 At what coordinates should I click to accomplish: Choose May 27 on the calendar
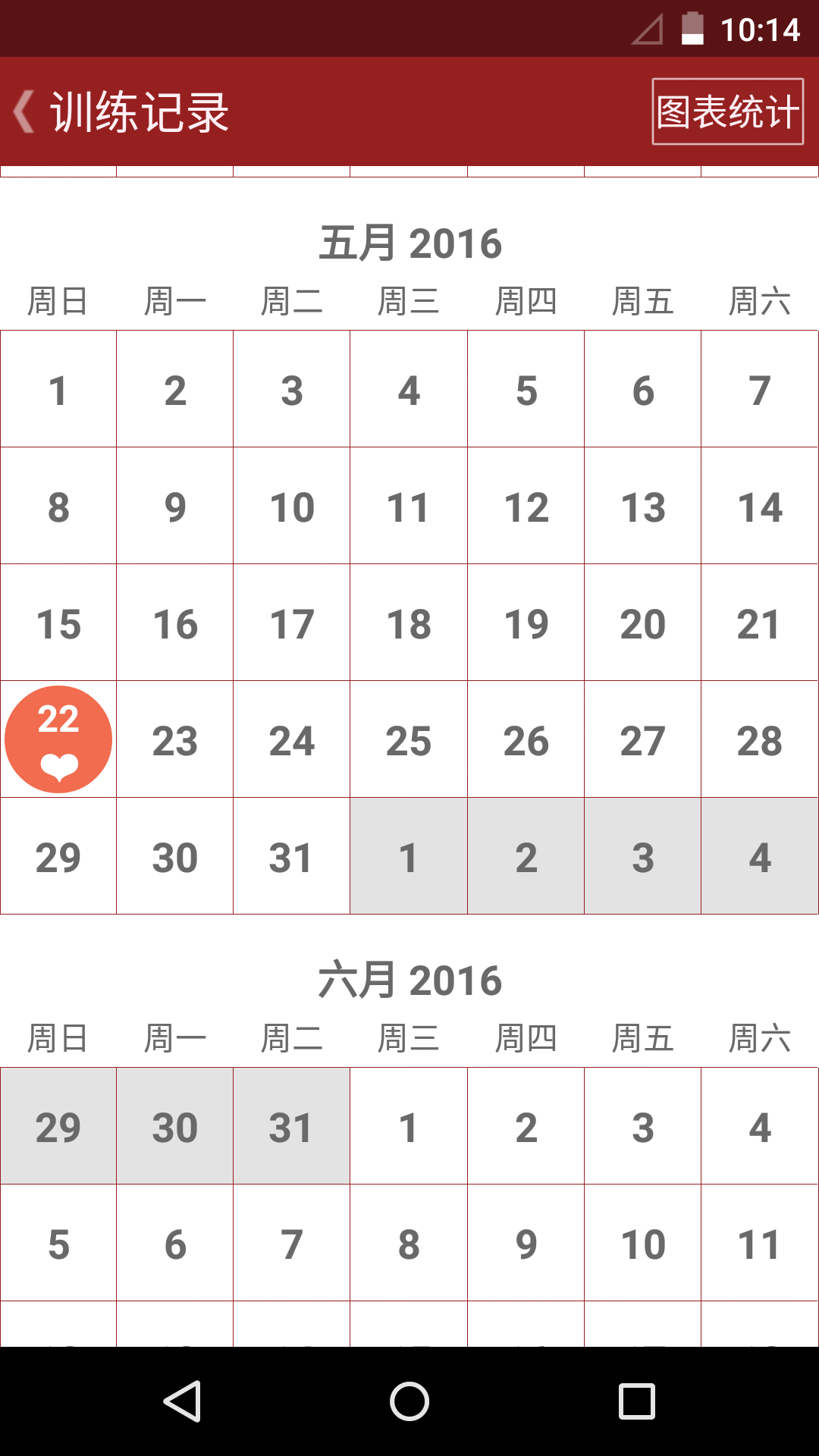tap(642, 740)
